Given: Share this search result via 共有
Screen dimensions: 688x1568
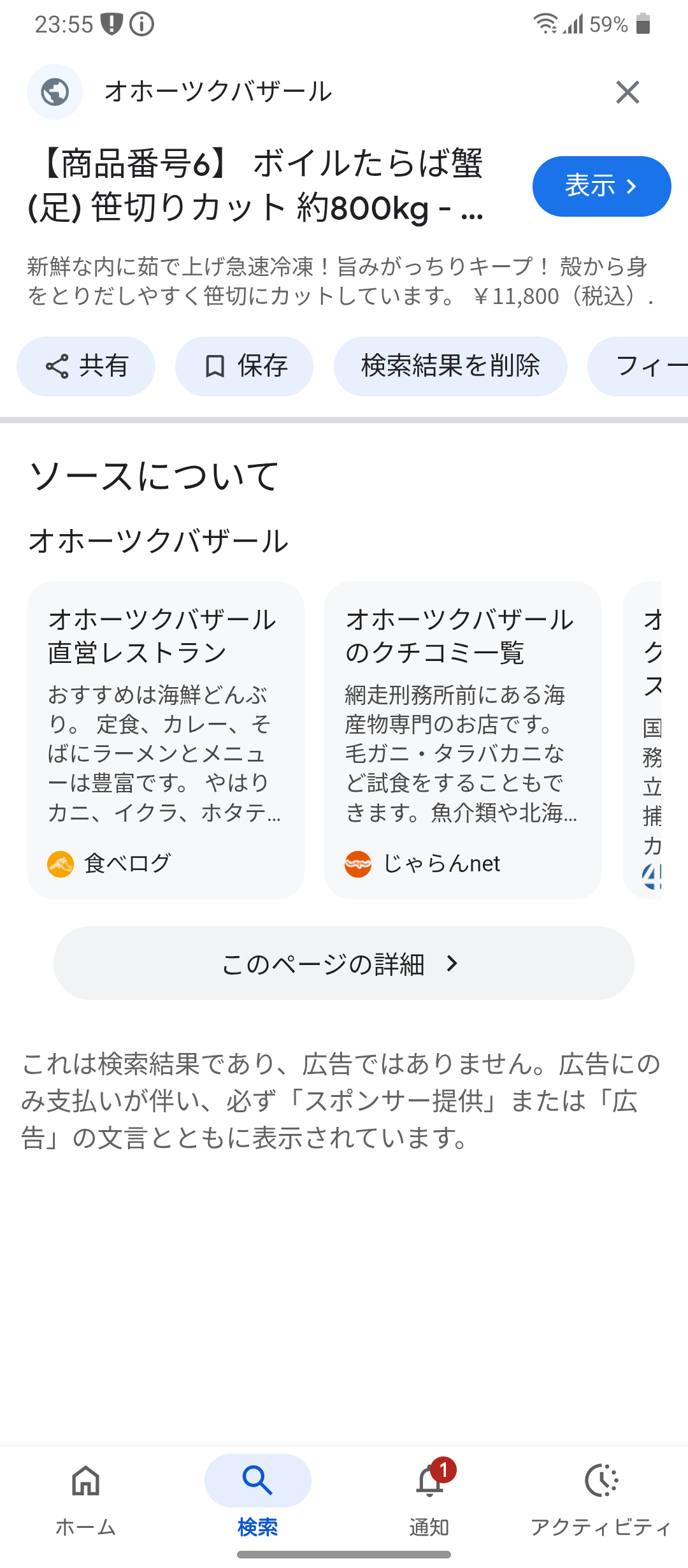Looking at the screenshot, I should [x=86, y=367].
